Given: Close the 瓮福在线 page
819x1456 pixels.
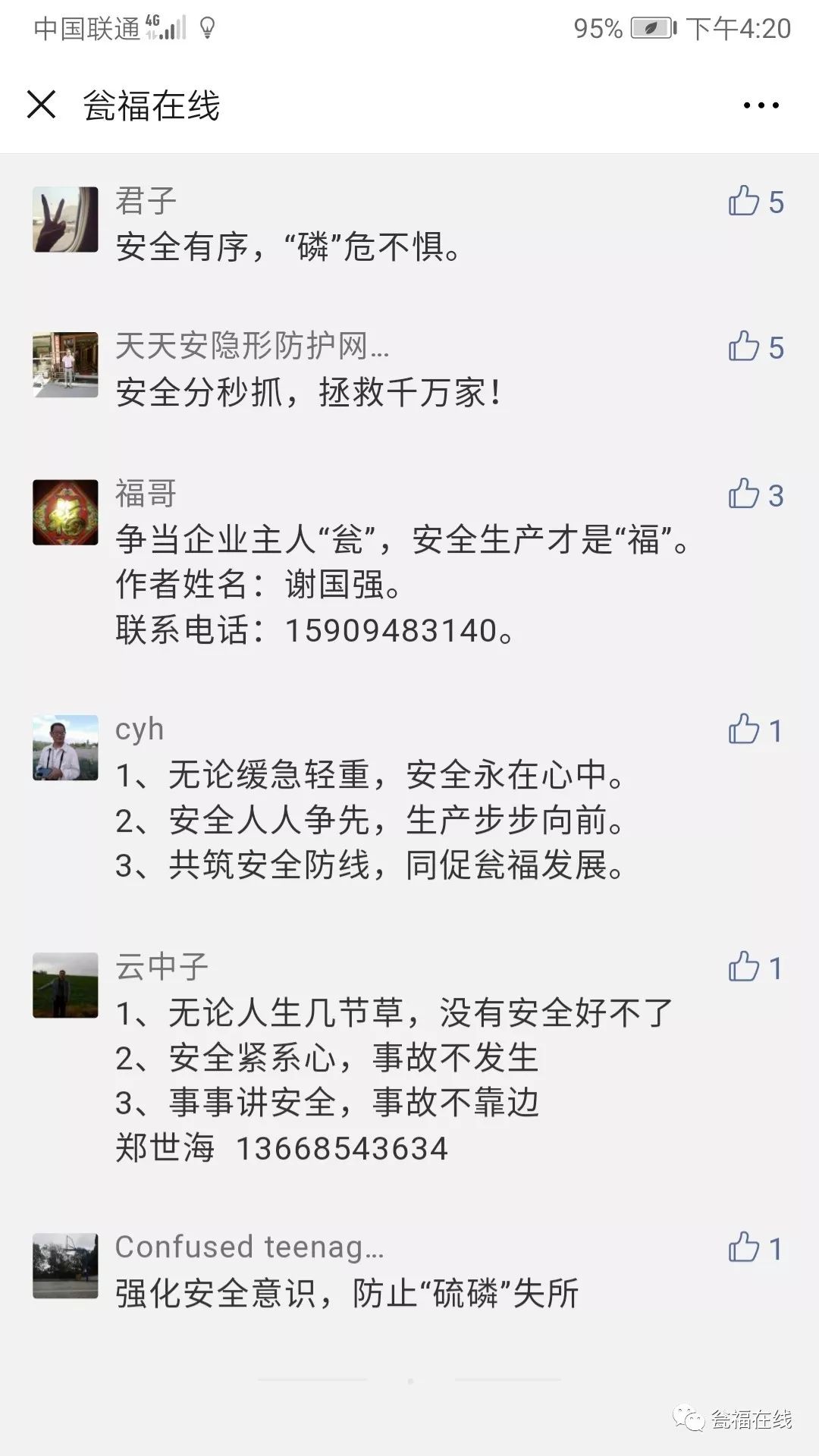Looking at the screenshot, I should click(41, 105).
